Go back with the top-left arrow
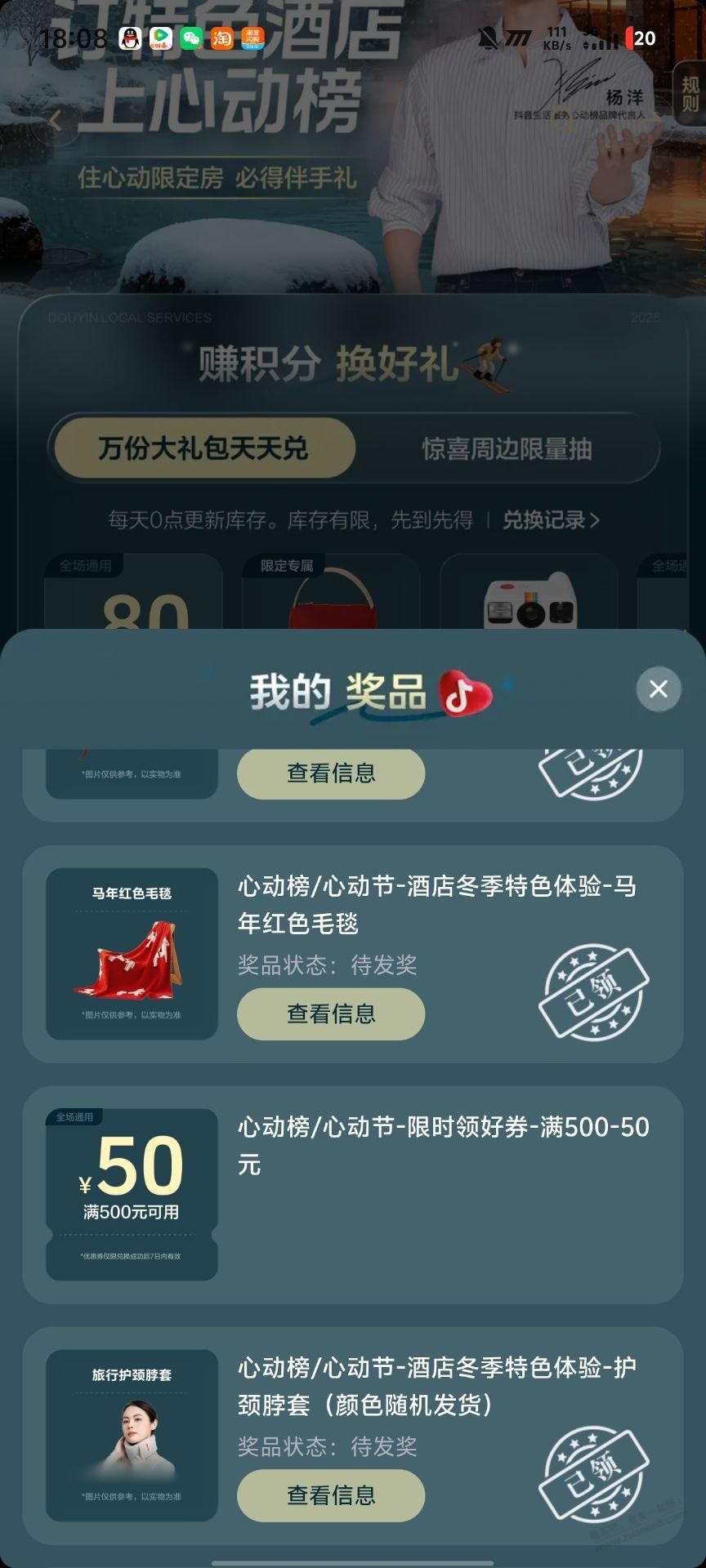The image size is (706, 1568). 56,121
